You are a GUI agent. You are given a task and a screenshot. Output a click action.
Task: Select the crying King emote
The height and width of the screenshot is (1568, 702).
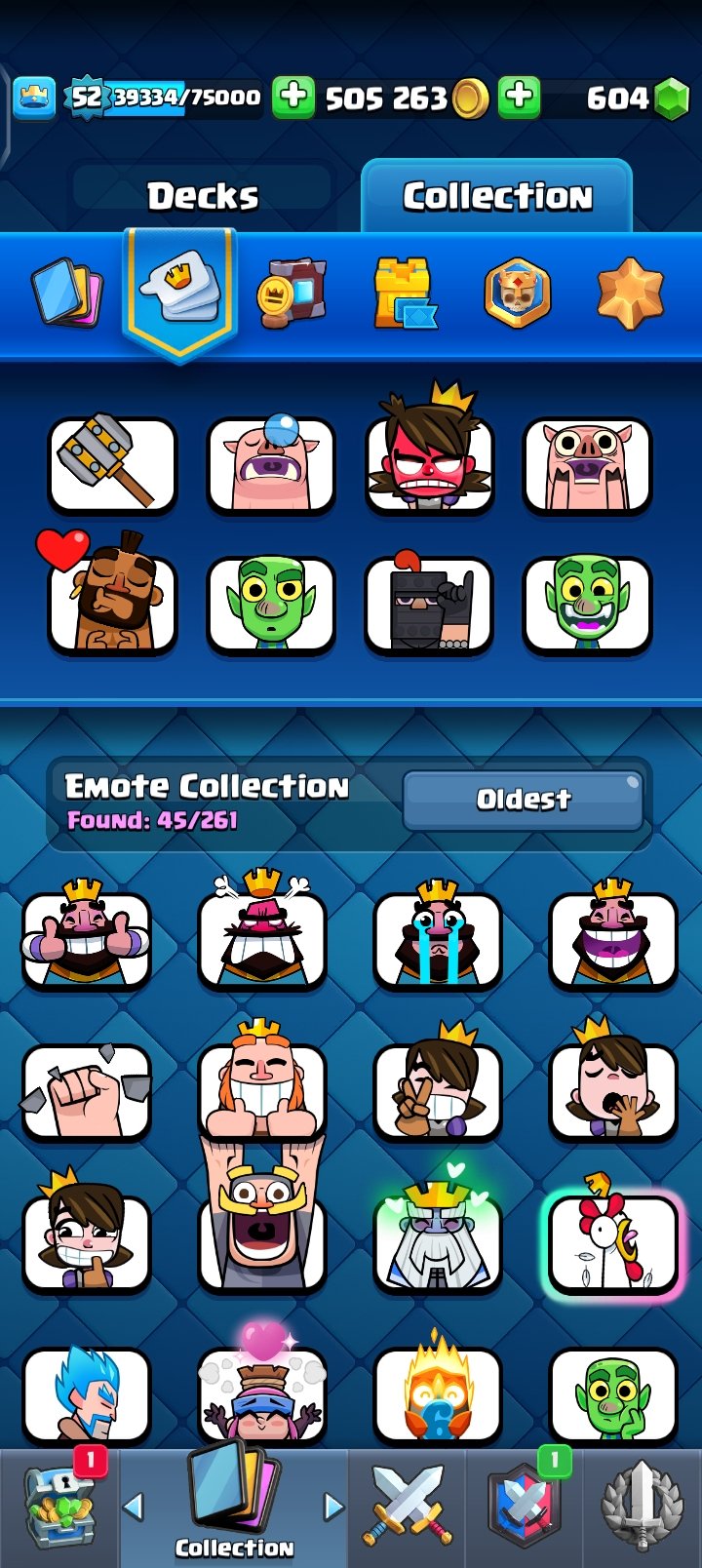tap(438, 939)
